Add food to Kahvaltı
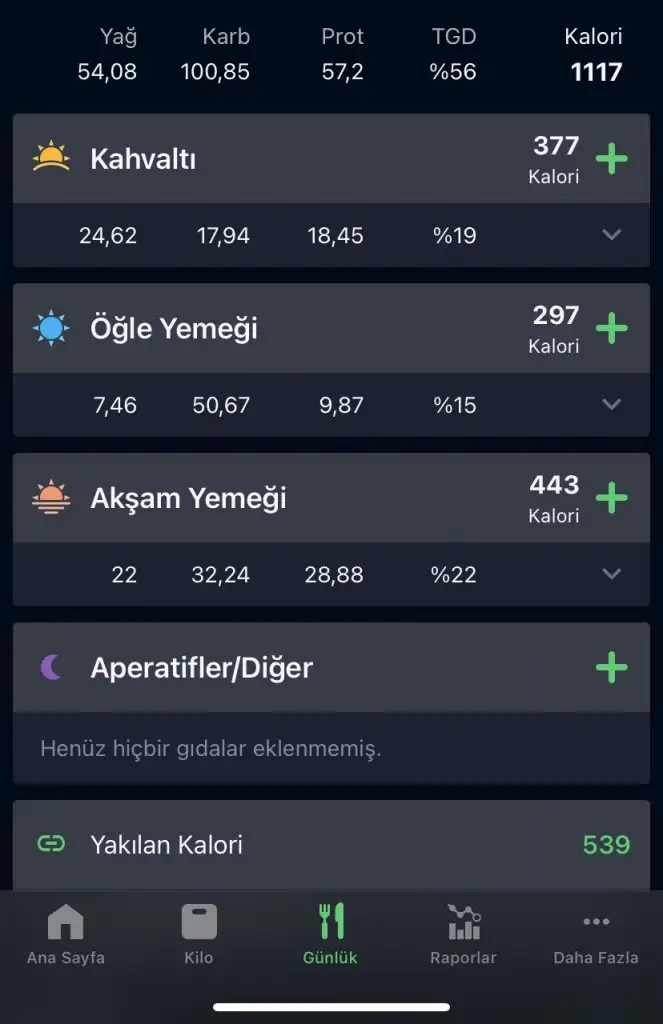663x1024 pixels. (611, 159)
